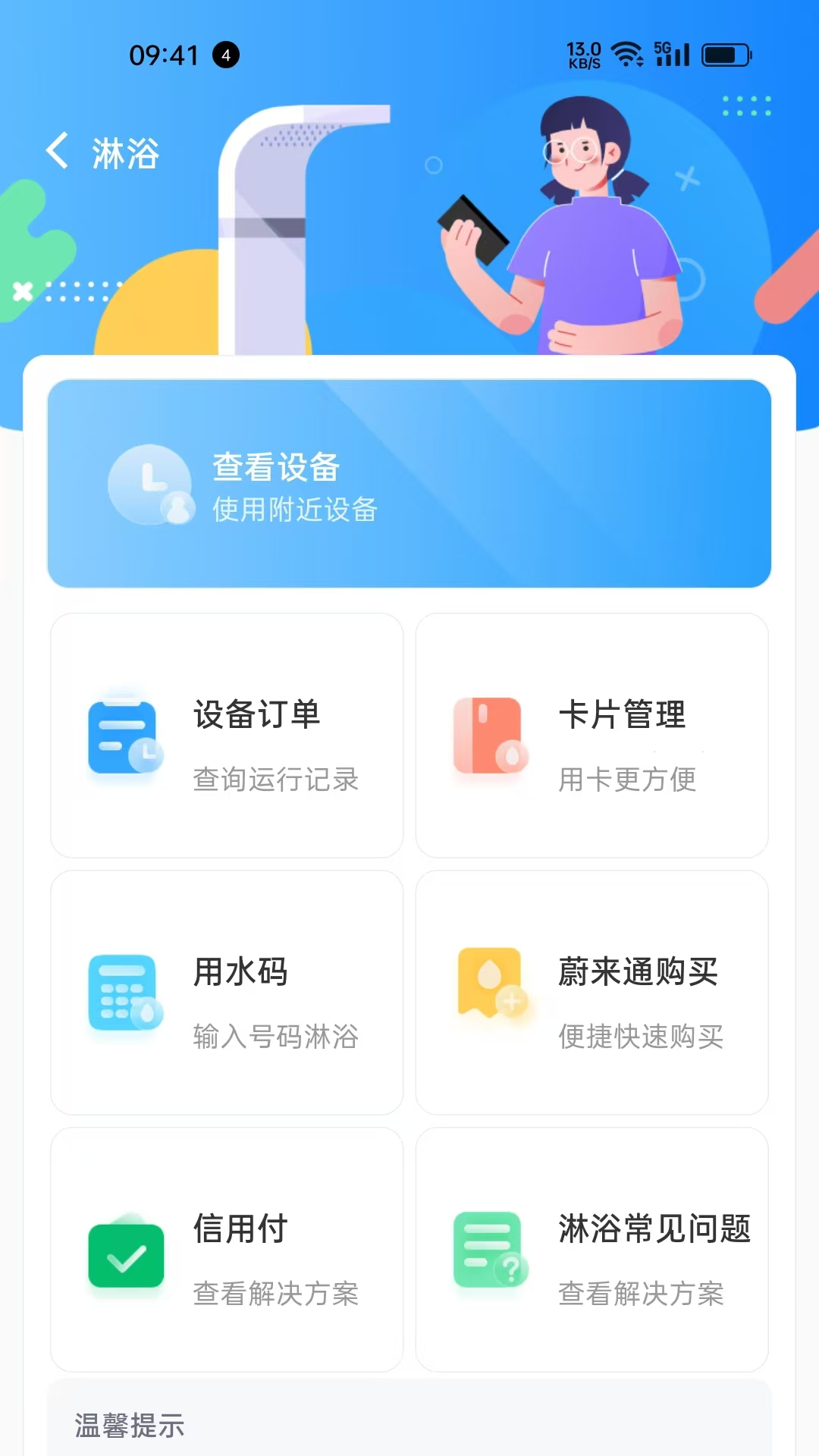Open 卡片管理 for card management
819x1456 pixels.
point(592,734)
